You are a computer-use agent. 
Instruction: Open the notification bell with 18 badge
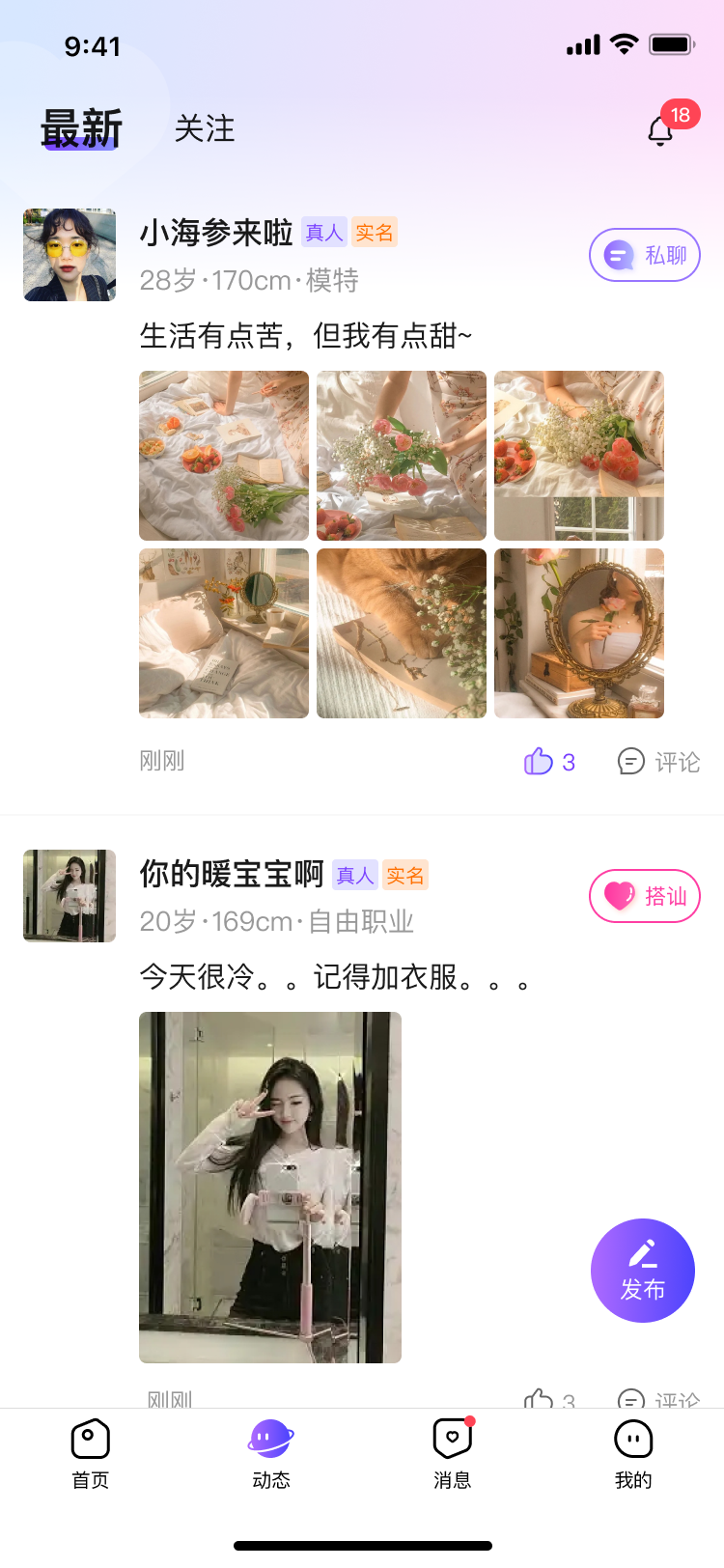pos(660,131)
